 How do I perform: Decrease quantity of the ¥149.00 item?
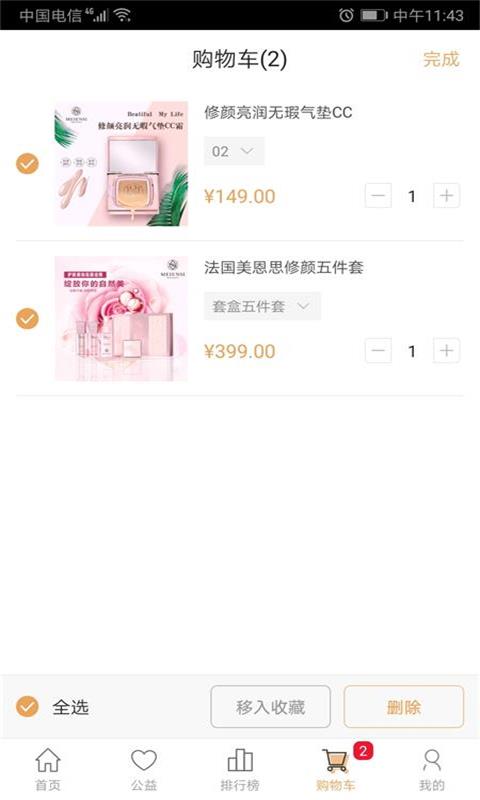[x=378, y=196]
